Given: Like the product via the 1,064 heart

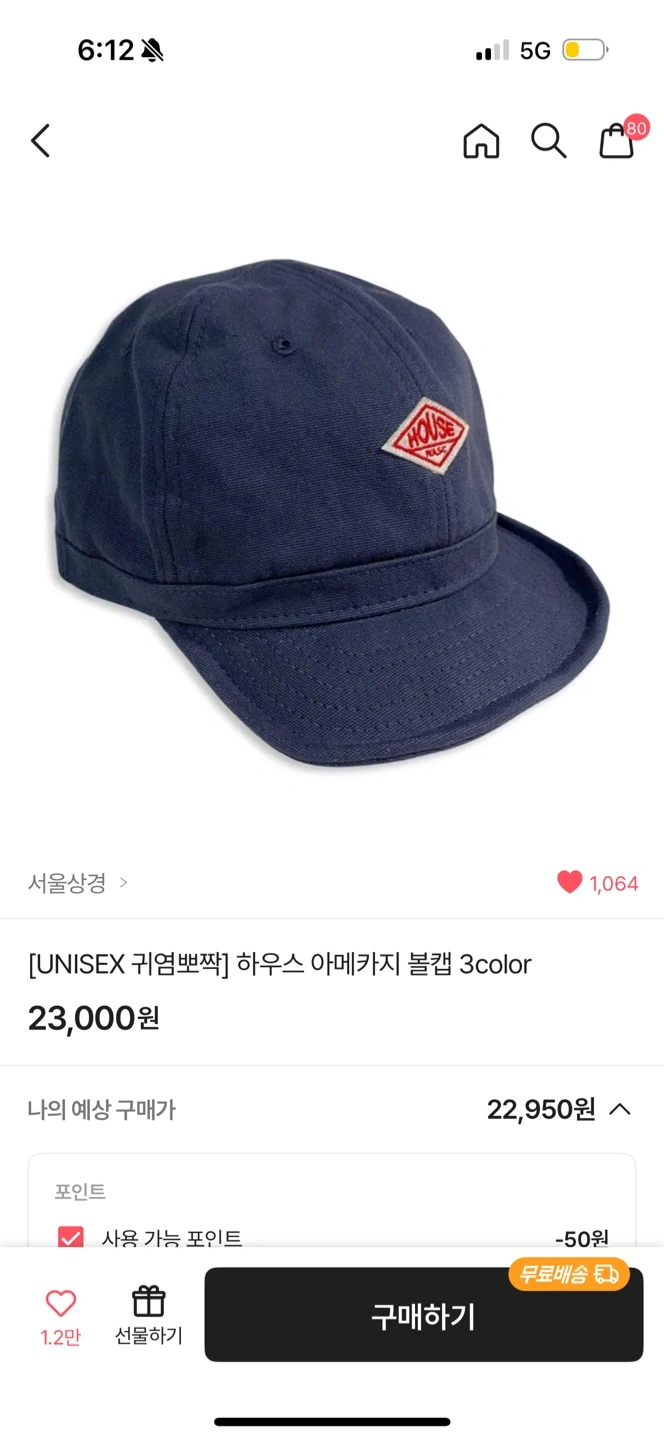Looking at the screenshot, I should click(597, 883).
